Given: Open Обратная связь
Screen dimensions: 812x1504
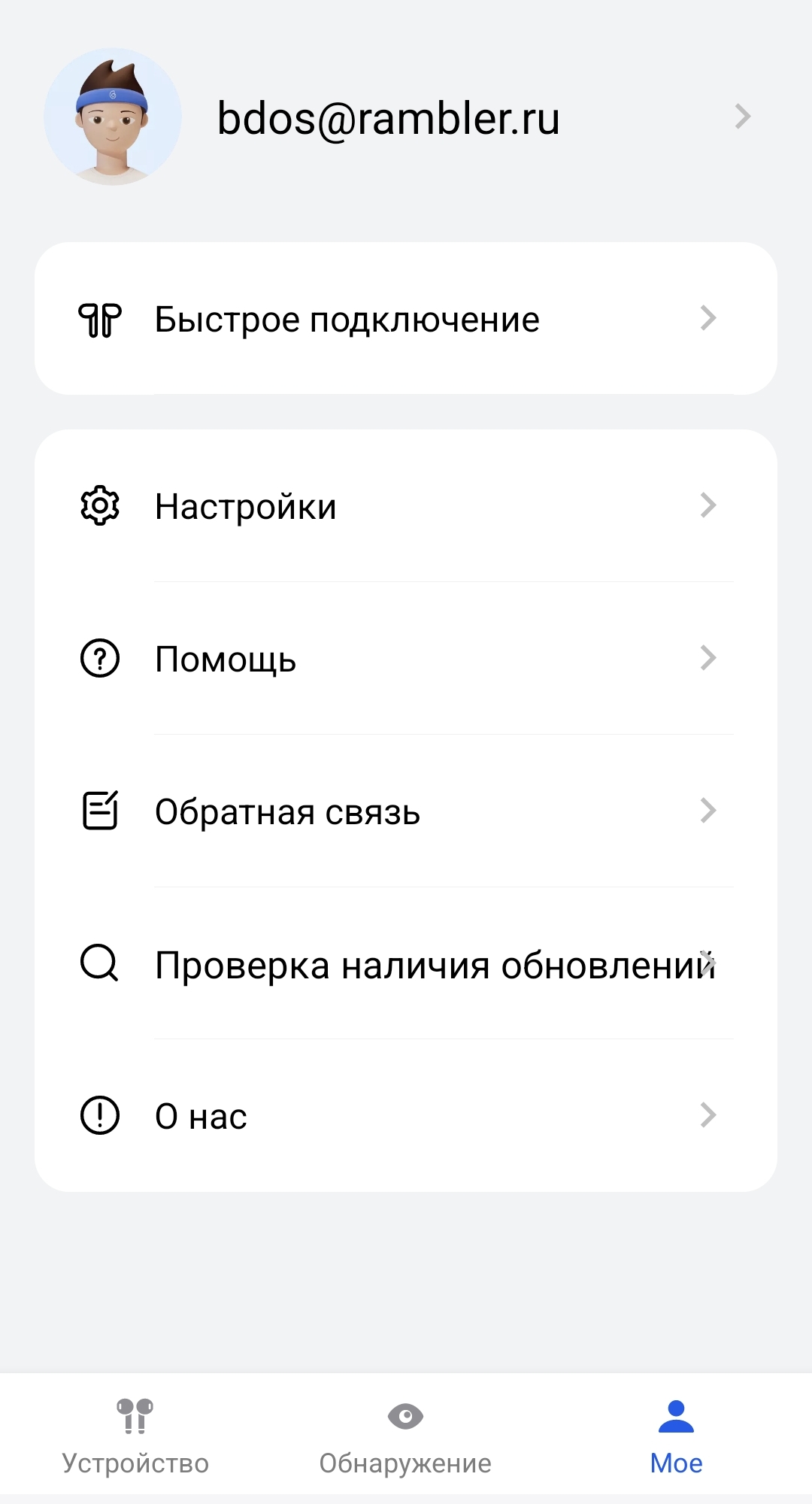Looking at the screenshot, I should (406, 811).
